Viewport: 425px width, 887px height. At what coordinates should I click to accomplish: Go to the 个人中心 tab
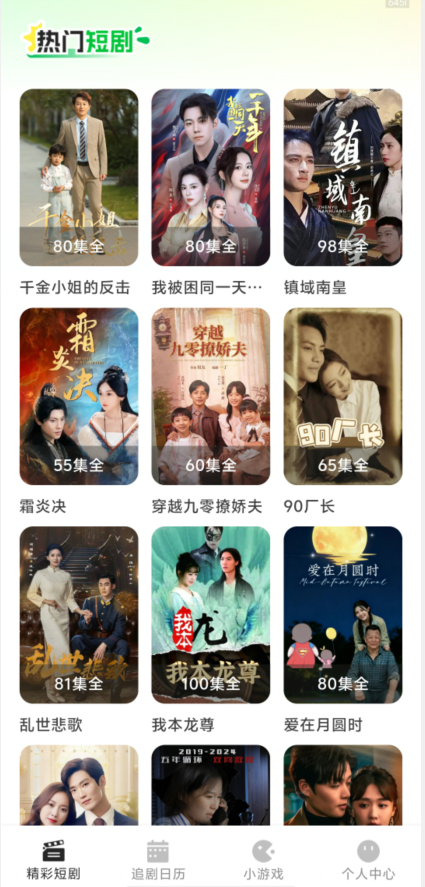368,859
